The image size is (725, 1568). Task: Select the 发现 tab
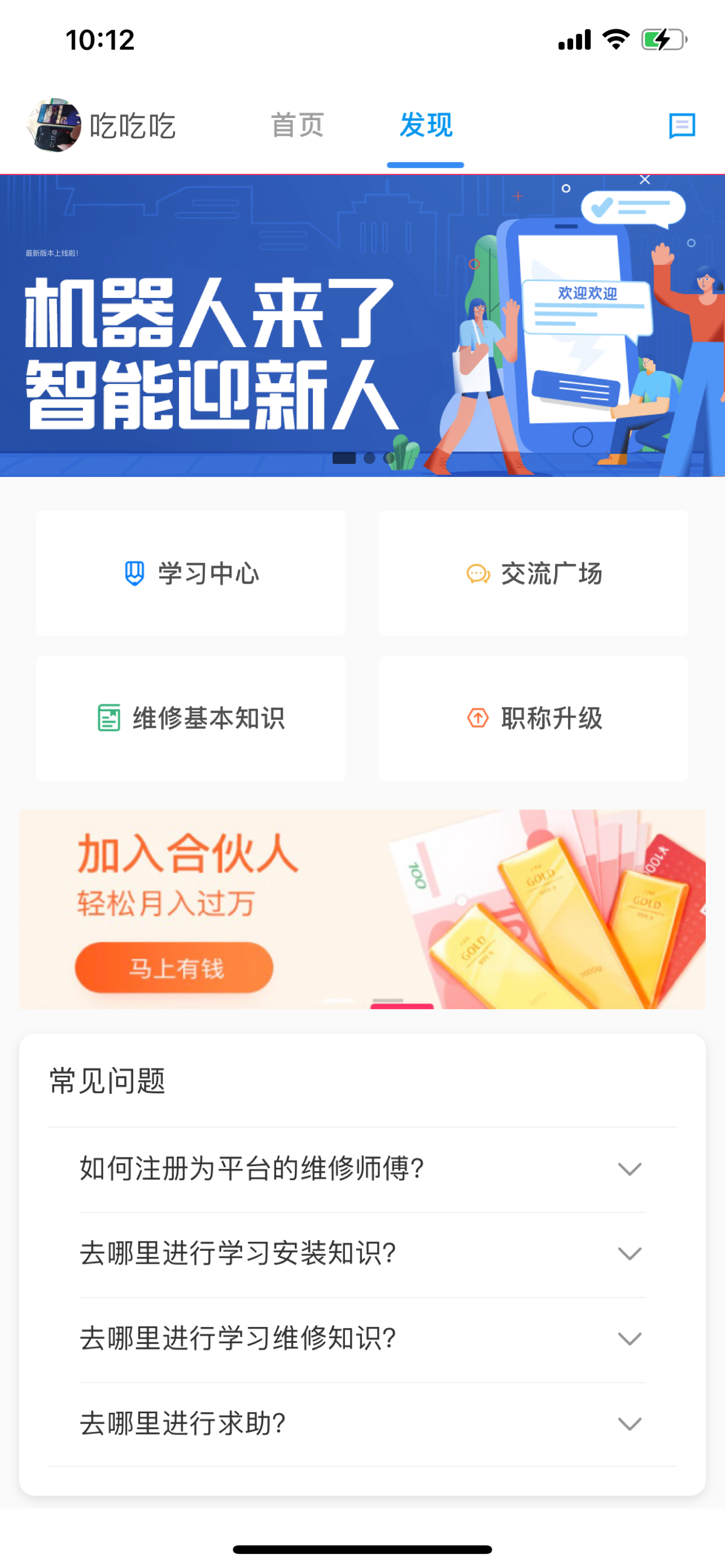pos(426,126)
